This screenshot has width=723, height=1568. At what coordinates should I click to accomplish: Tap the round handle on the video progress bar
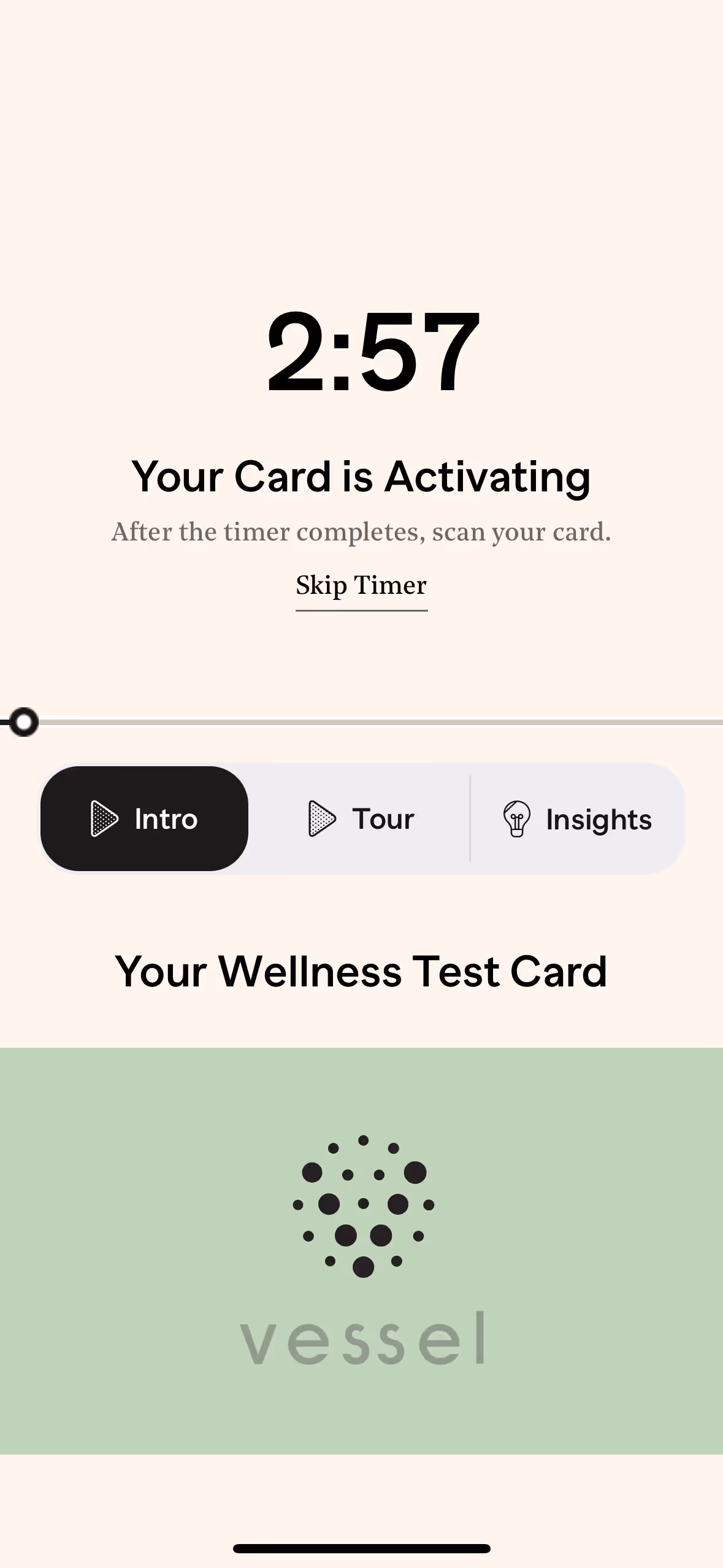point(25,722)
